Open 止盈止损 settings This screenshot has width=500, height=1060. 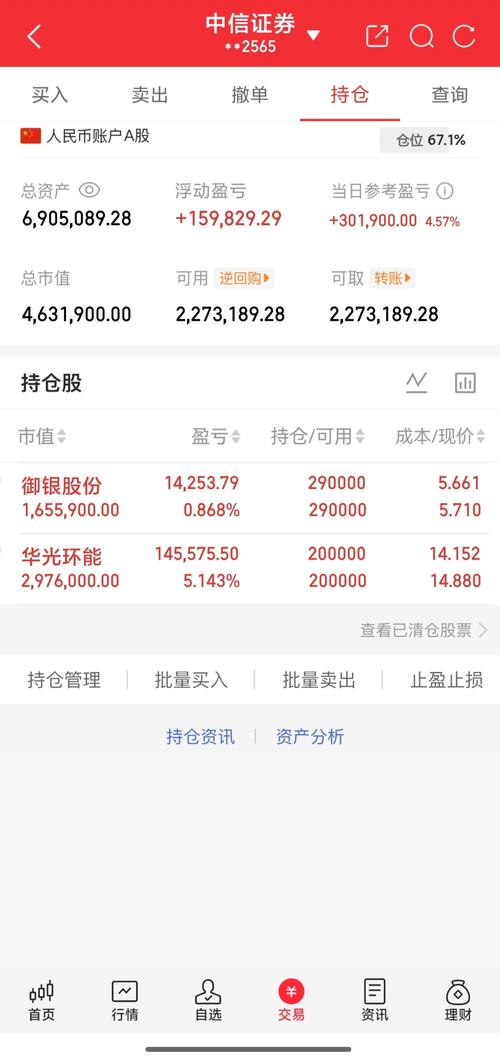pos(446,680)
